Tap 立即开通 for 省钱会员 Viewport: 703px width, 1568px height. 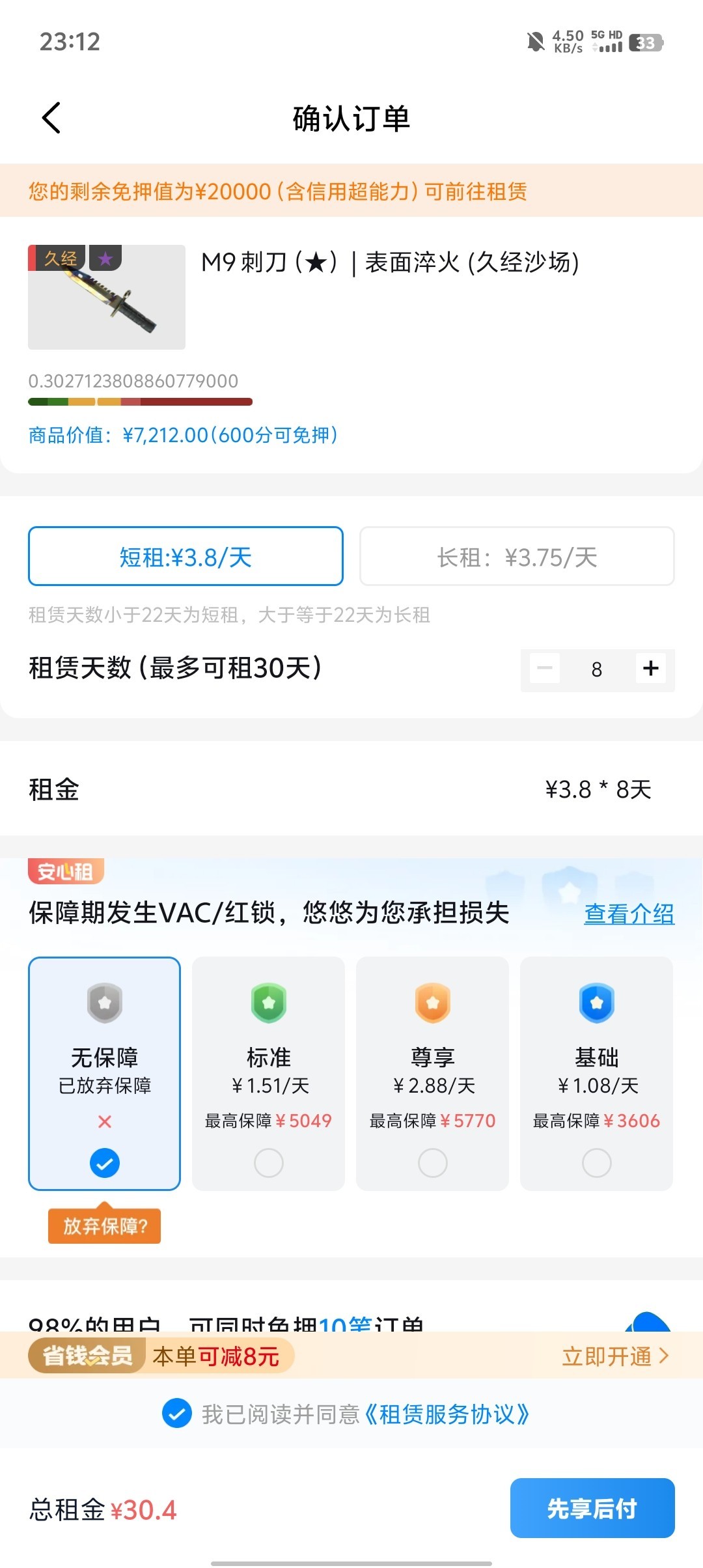point(614,1356)
